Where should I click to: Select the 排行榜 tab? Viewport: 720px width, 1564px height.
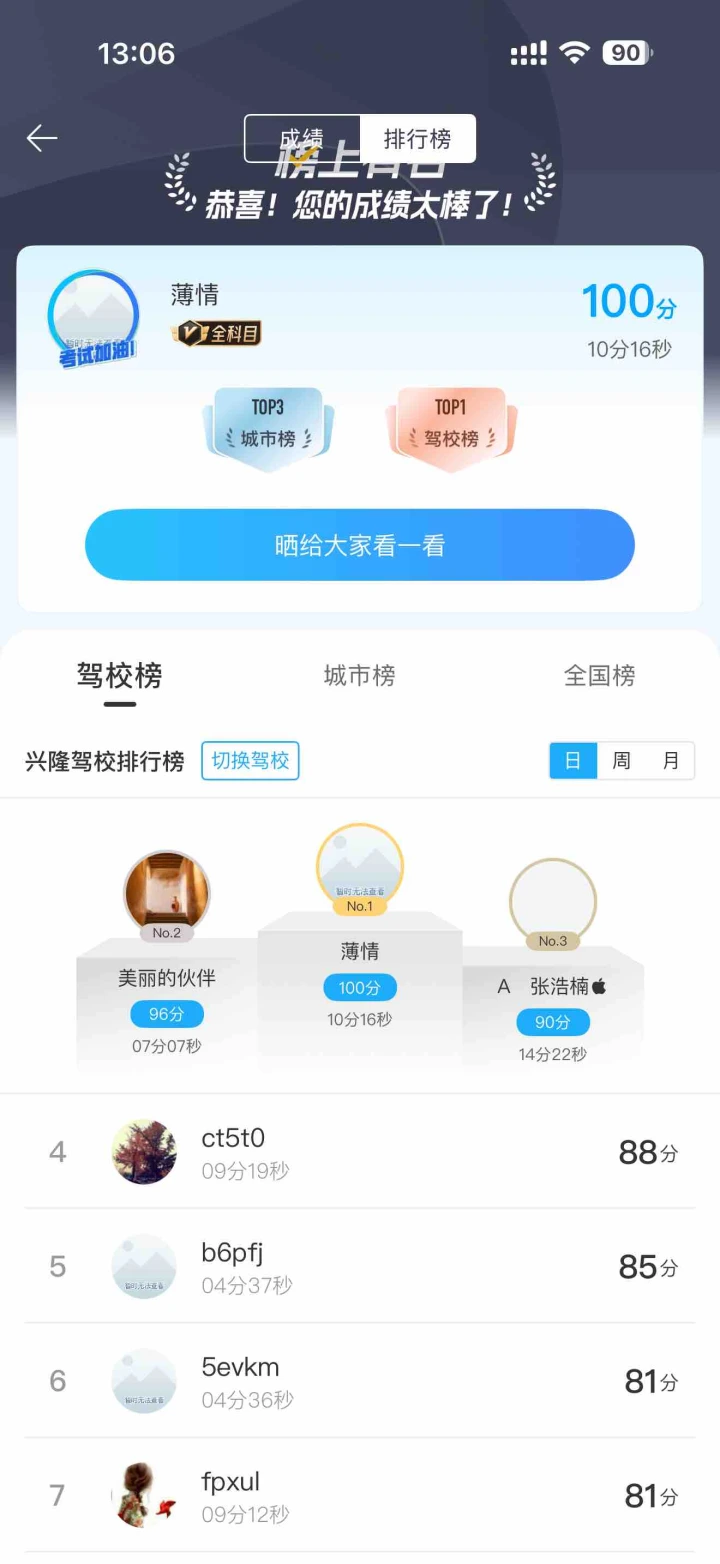417,139
